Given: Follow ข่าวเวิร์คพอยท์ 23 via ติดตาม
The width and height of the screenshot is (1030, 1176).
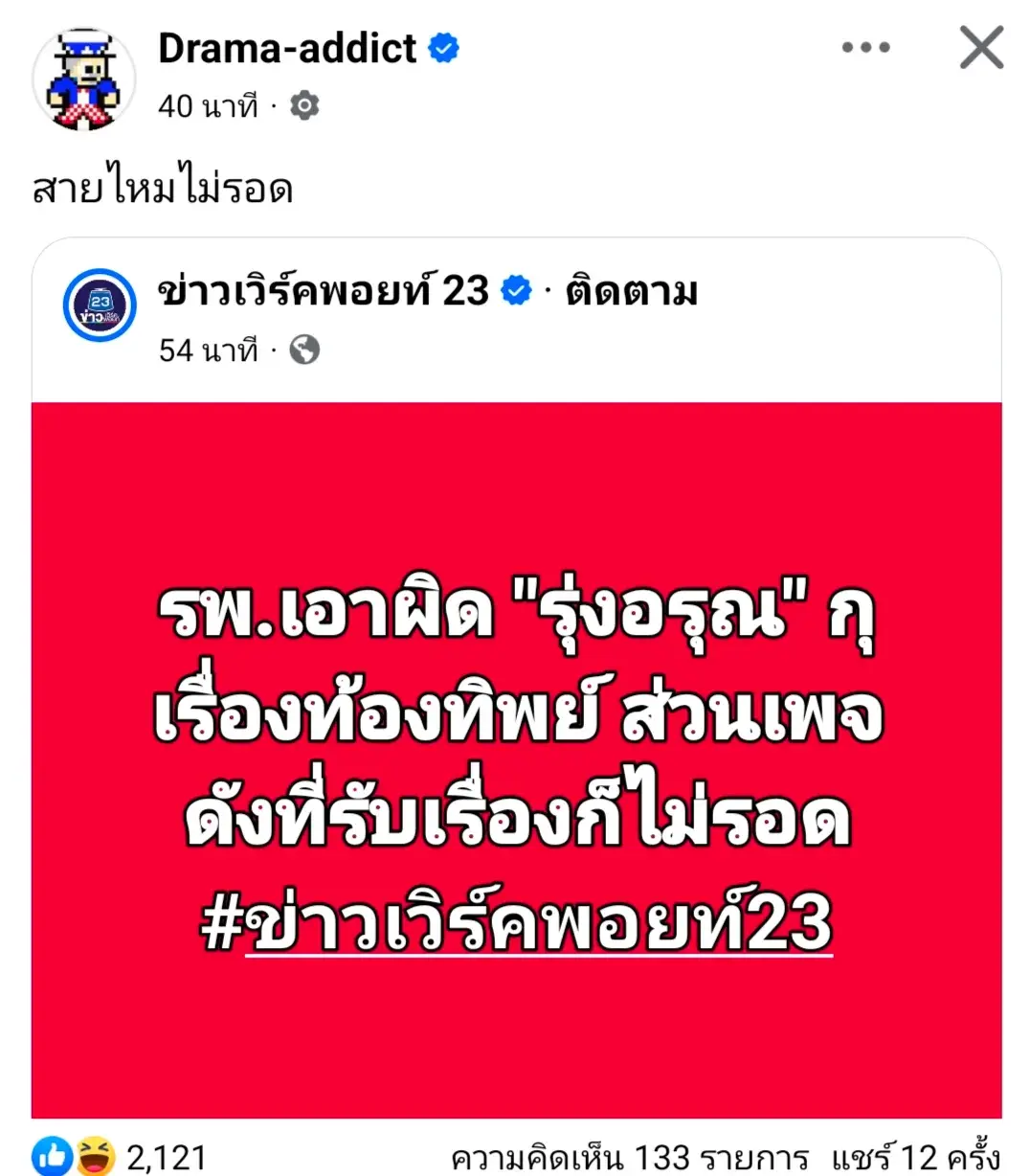Looking at the screenshot, I should coord(632,291).
